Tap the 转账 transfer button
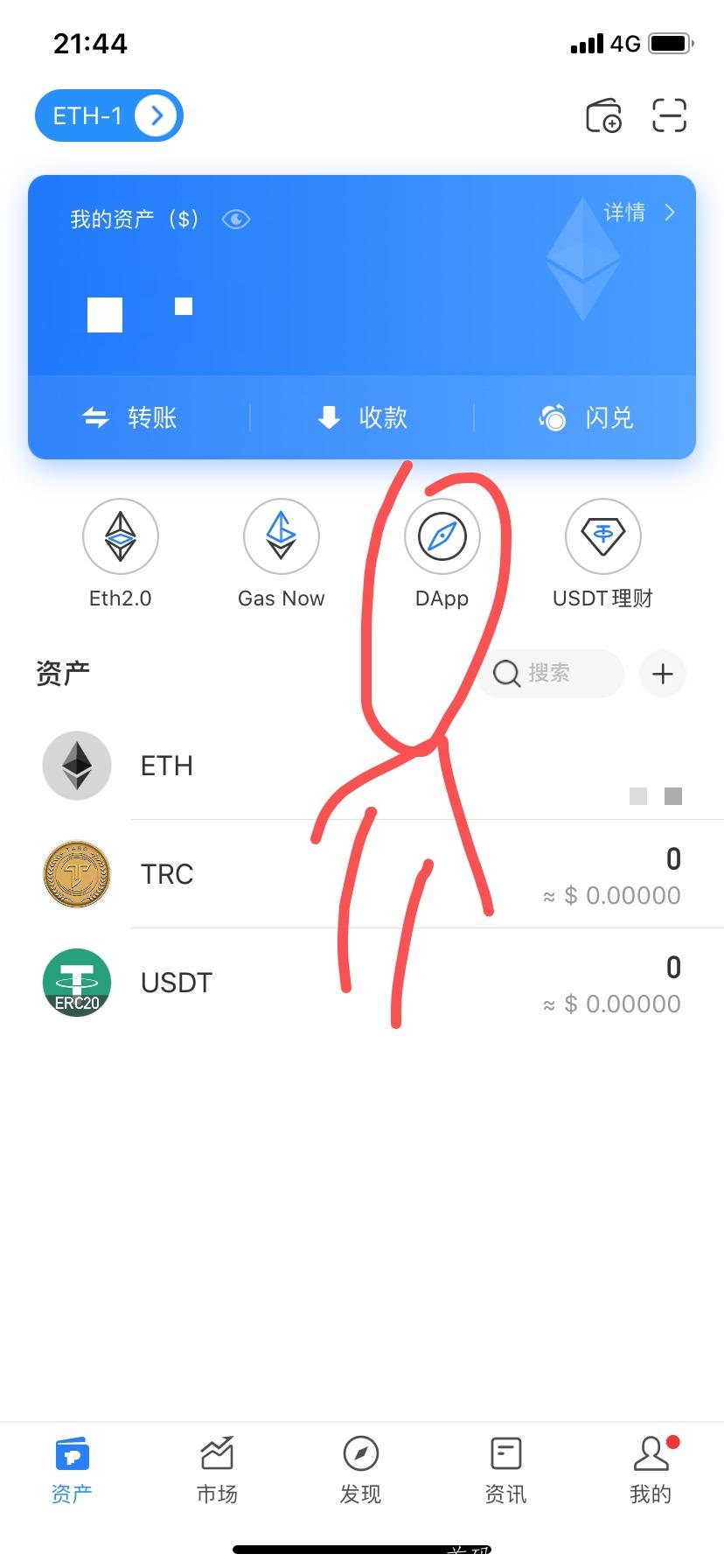724x1568 pixels. pyautogui.click(x=136, y=418)
